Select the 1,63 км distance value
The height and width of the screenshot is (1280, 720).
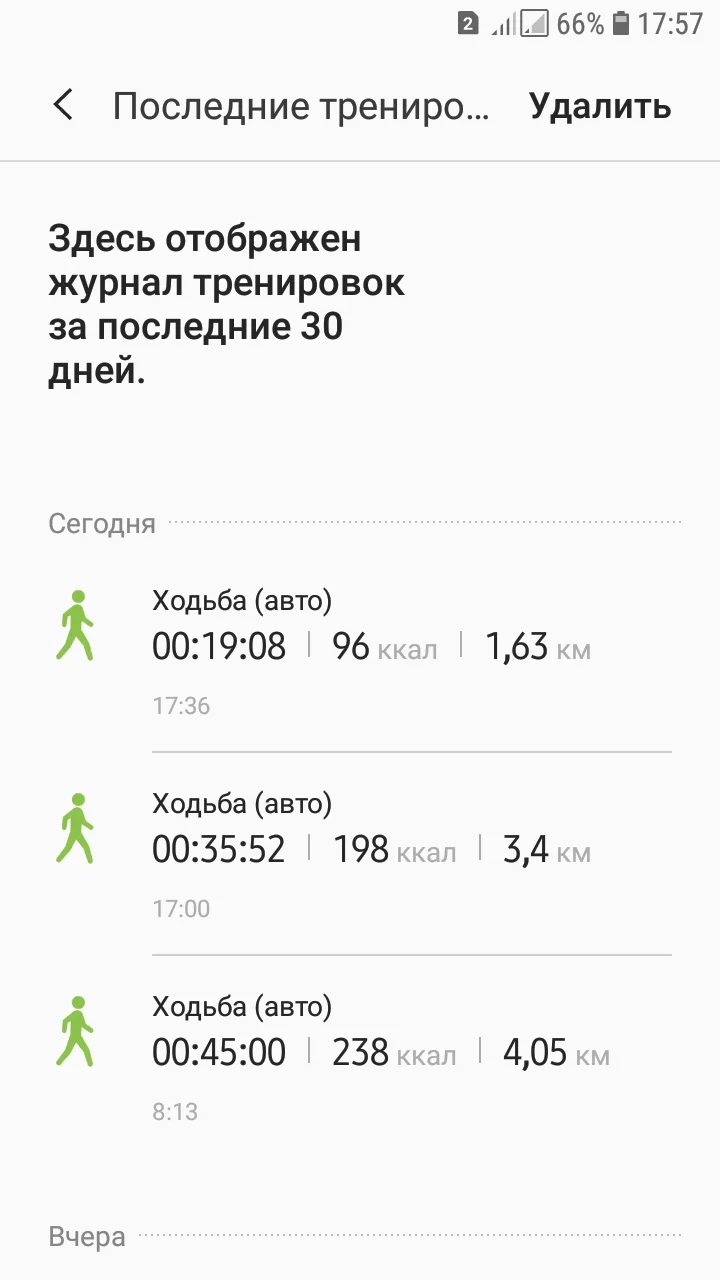[x=537, y=646]
